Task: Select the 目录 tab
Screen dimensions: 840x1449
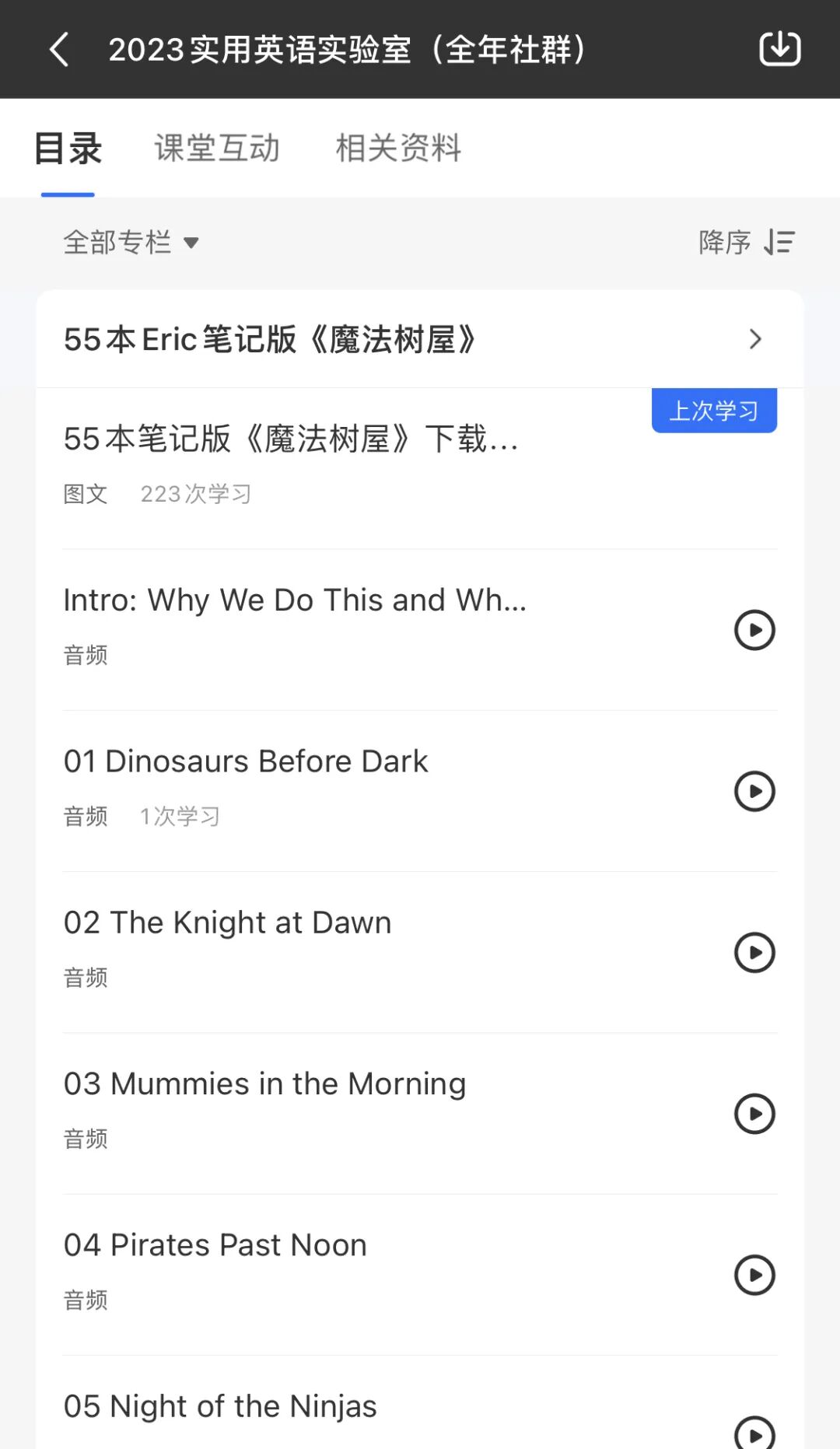Action: 68,148
